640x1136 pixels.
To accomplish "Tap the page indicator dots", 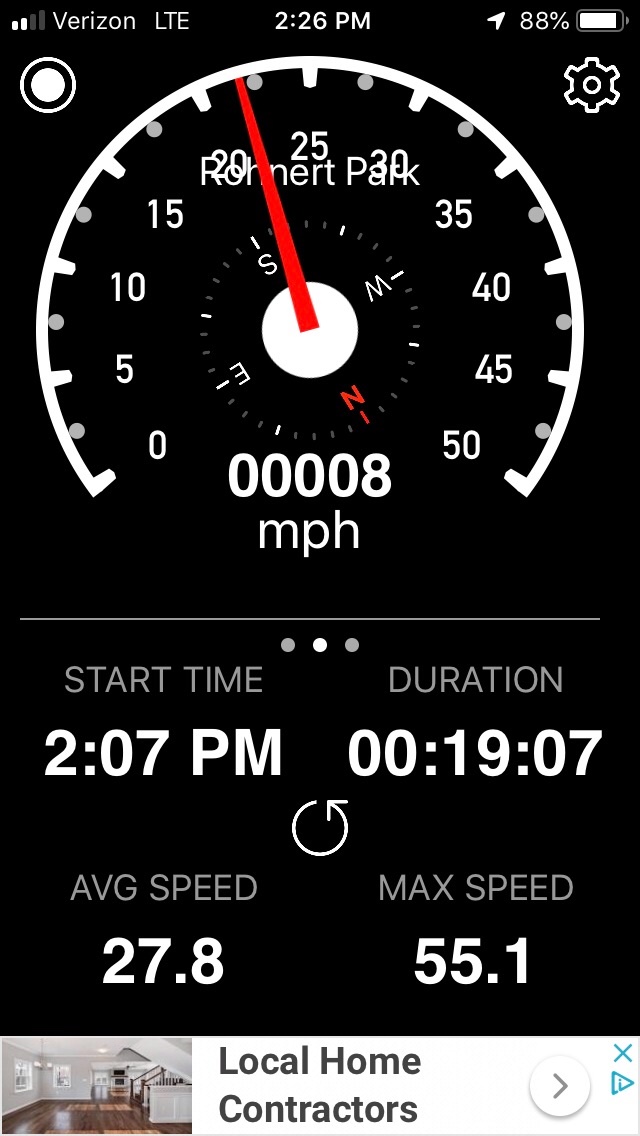I will (x=320, y=645).
